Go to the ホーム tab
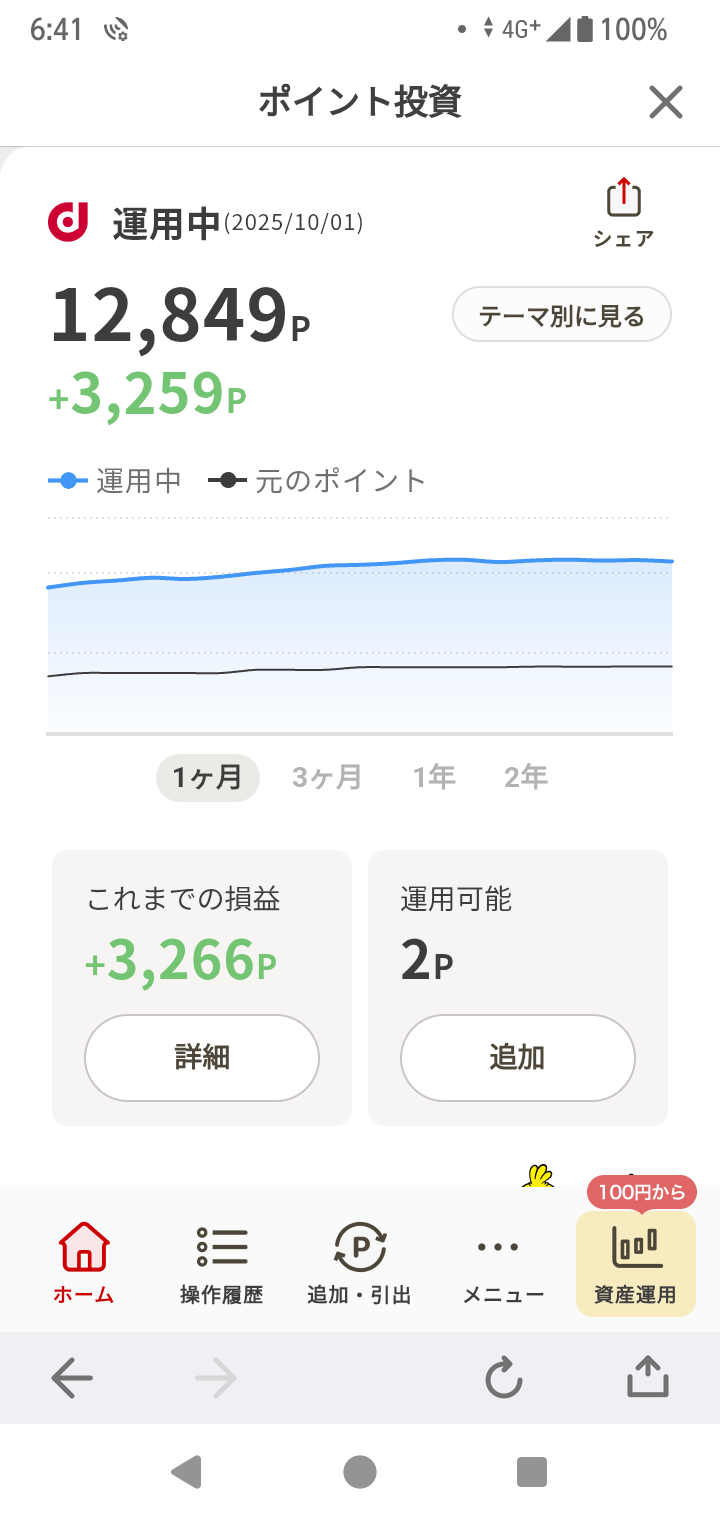Screen dimensions: 720x1520 pyautogui.click(x=84, y=1262)
